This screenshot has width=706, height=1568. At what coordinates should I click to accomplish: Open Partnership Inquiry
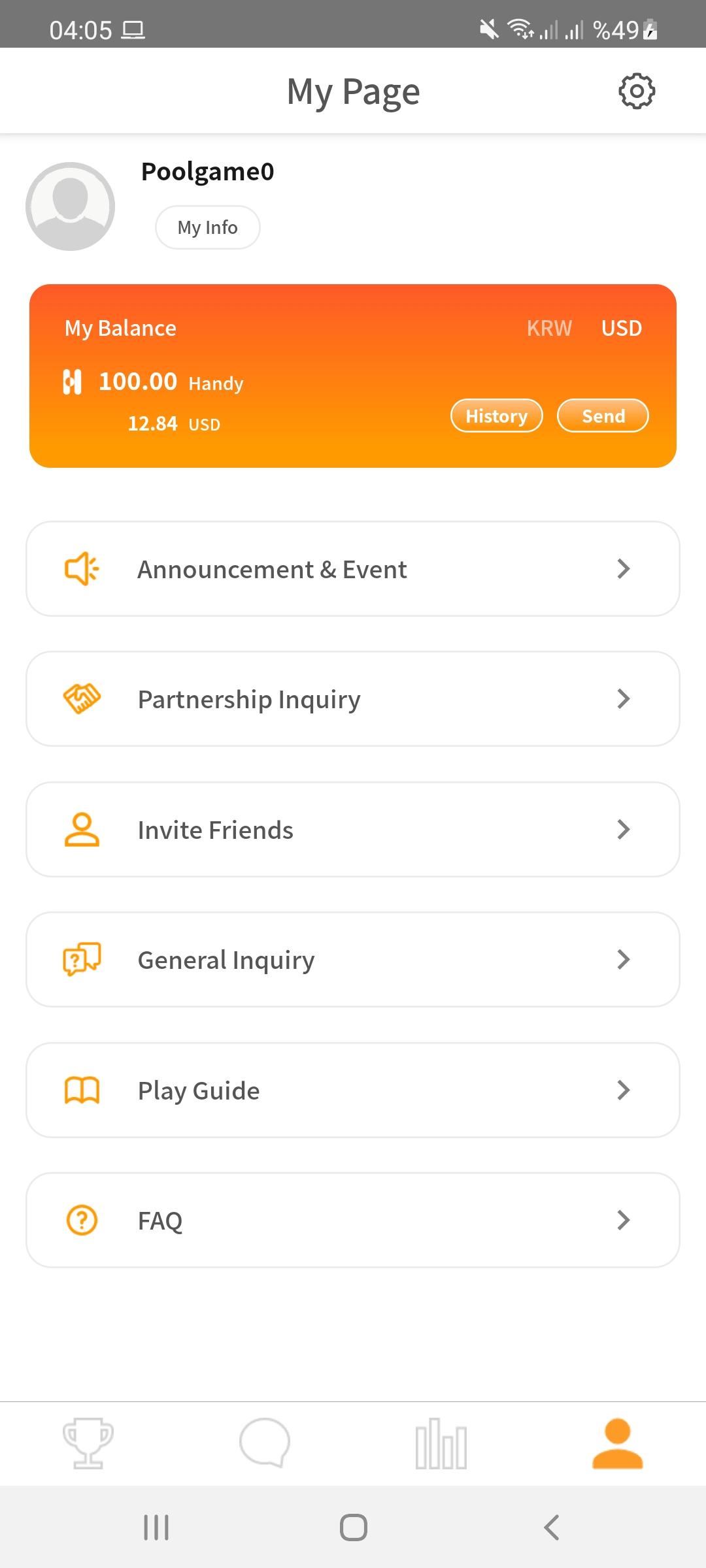[353, 699]
